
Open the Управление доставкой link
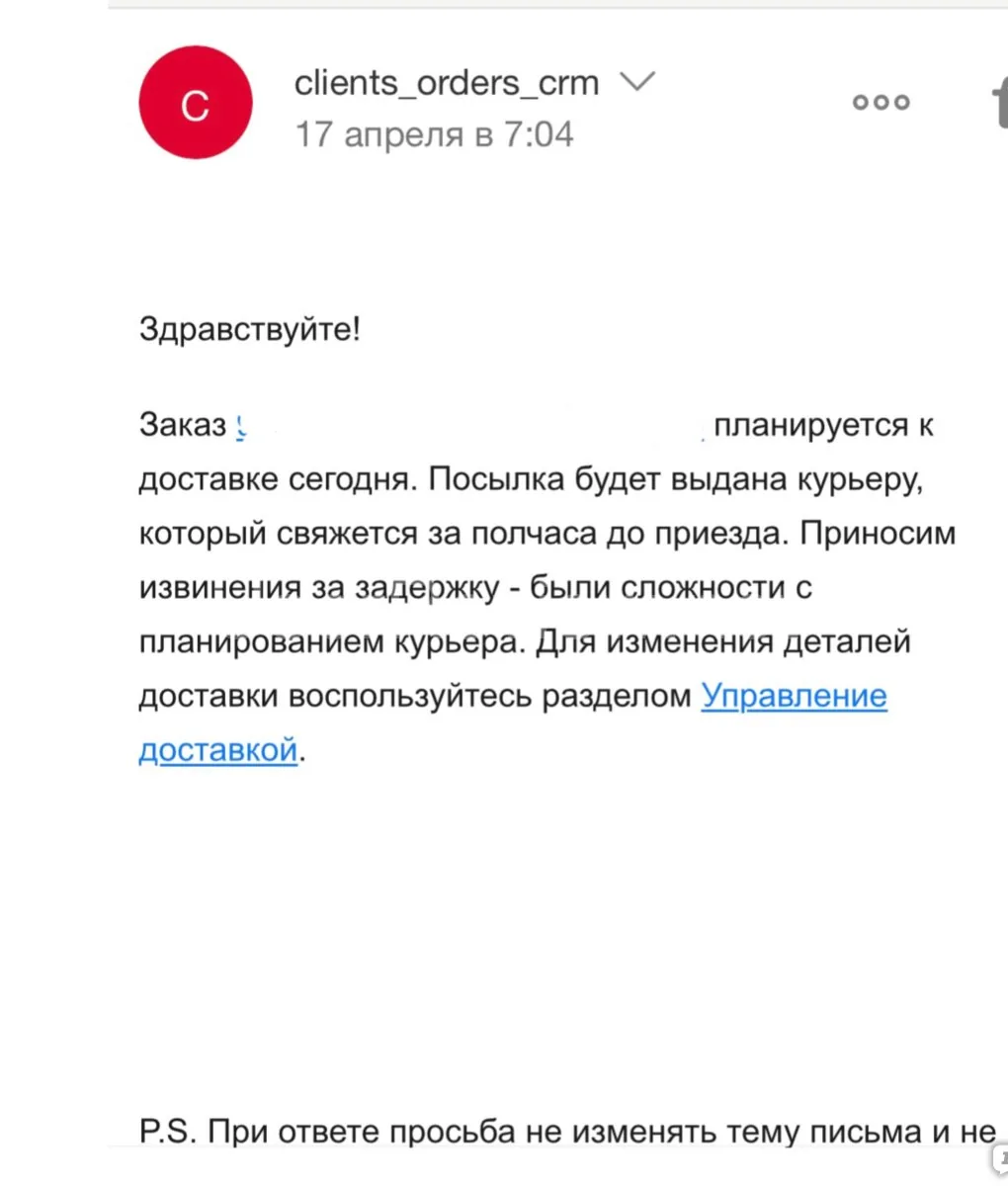click(794, 697)
